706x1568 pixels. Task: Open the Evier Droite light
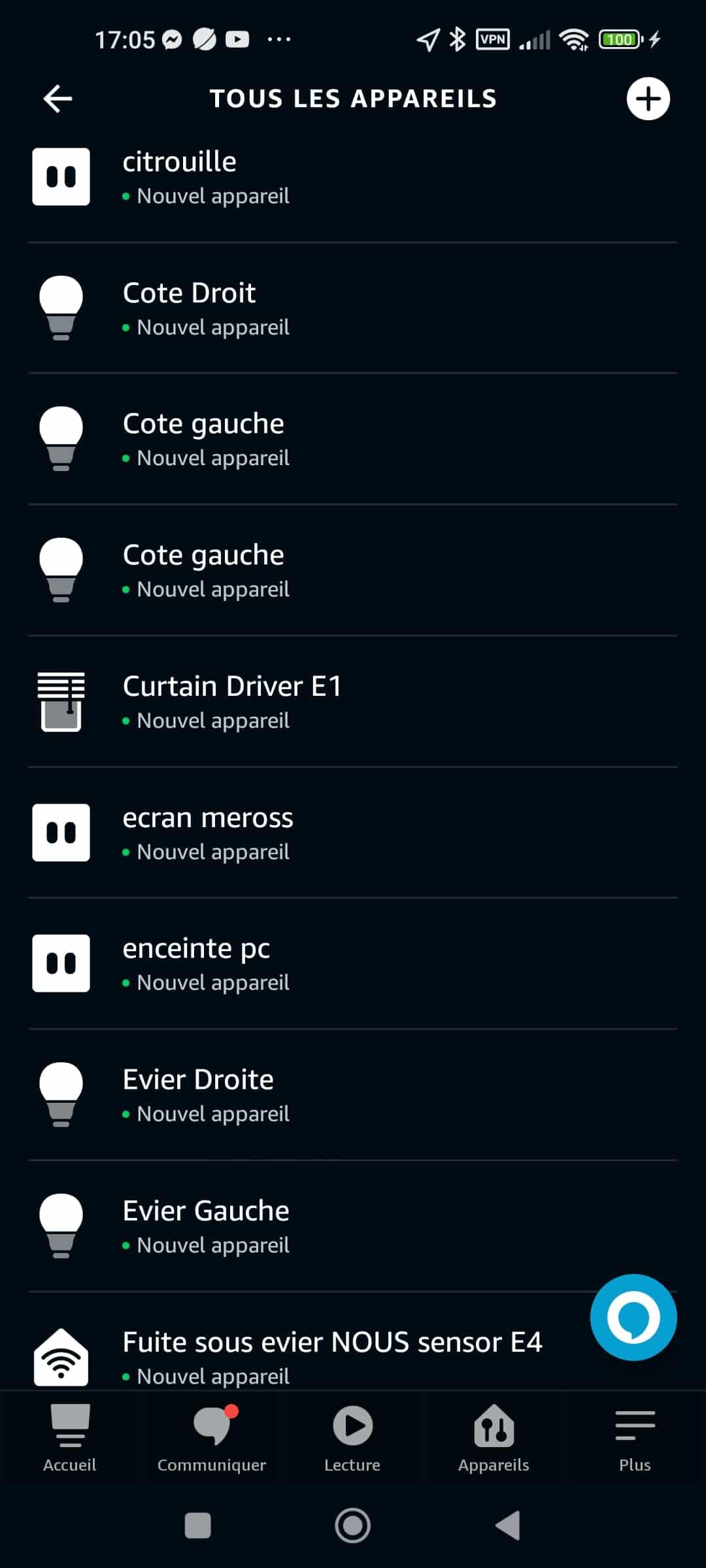[353, 1095]
